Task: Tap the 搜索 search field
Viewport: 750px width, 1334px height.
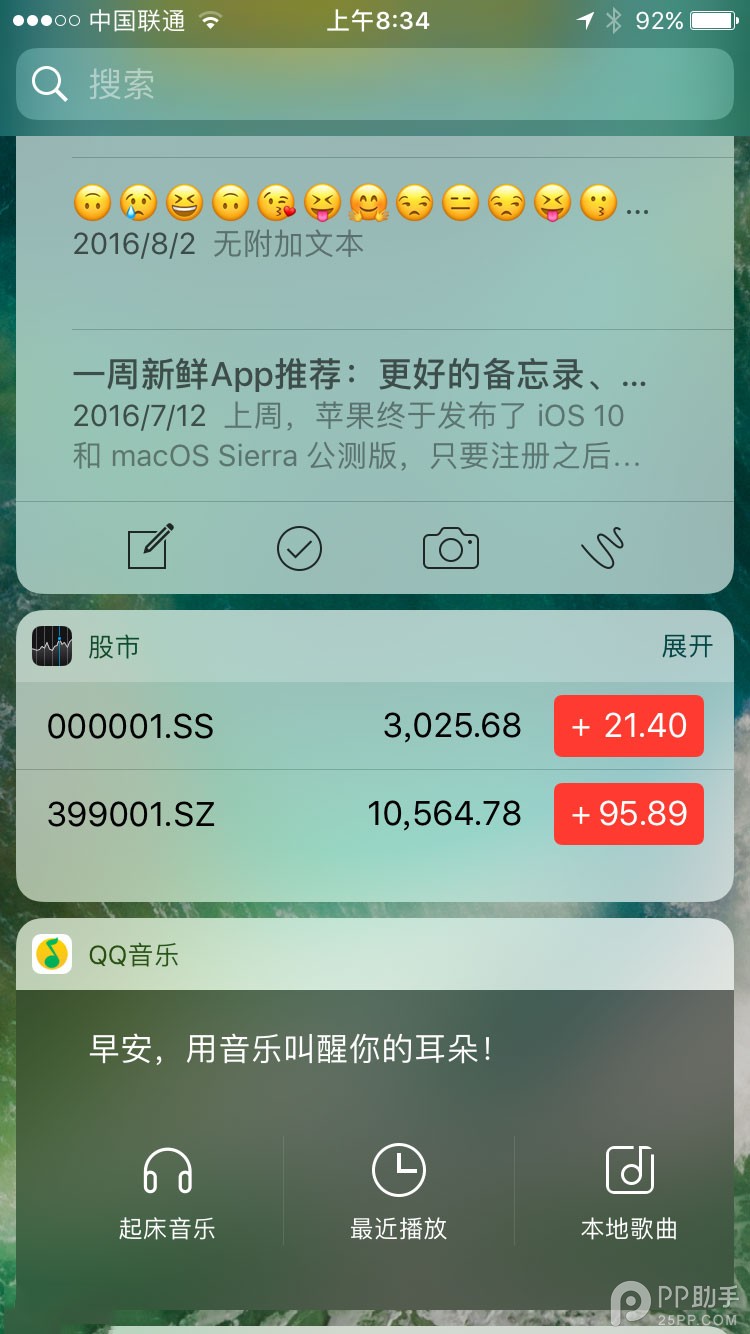Action: [375, 84]
